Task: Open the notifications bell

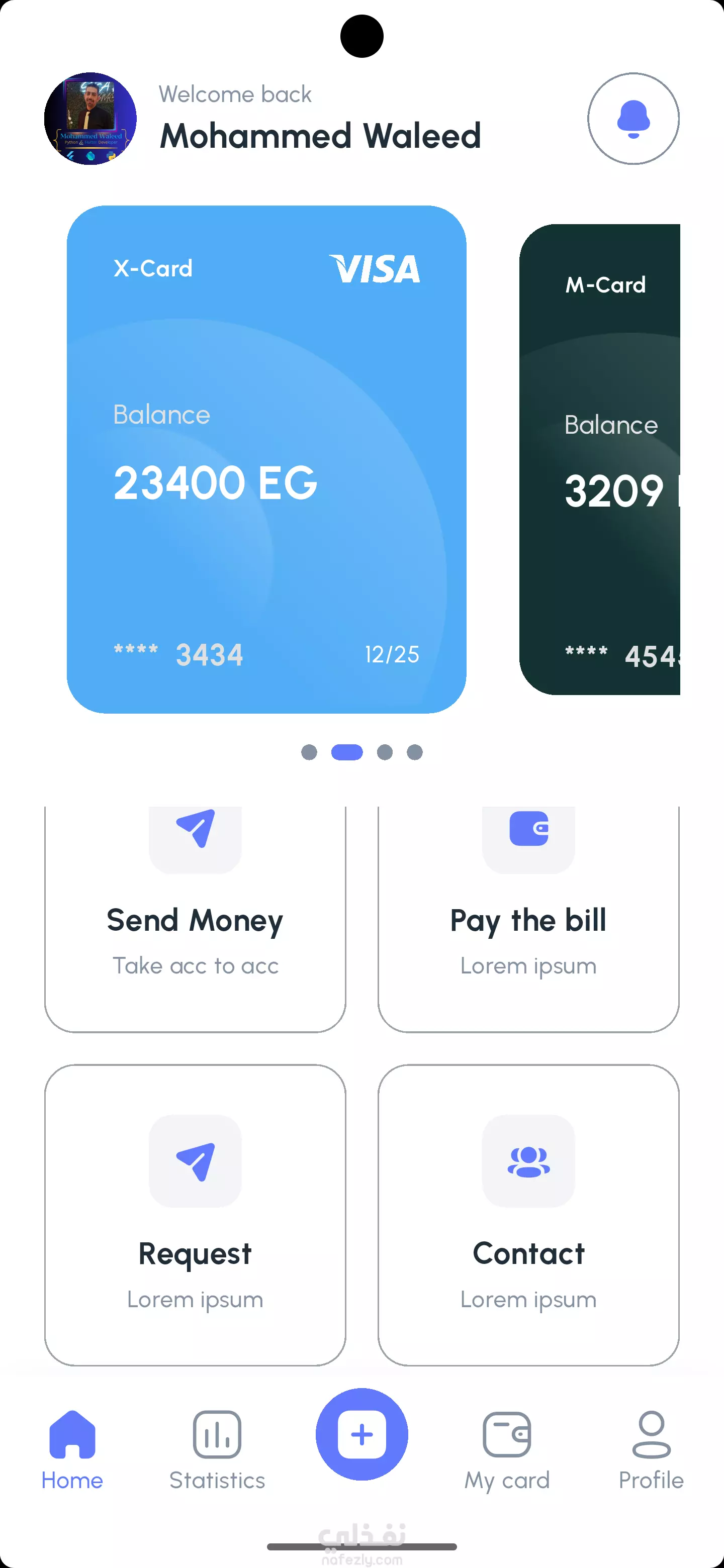Action: [x=633, y=119]
